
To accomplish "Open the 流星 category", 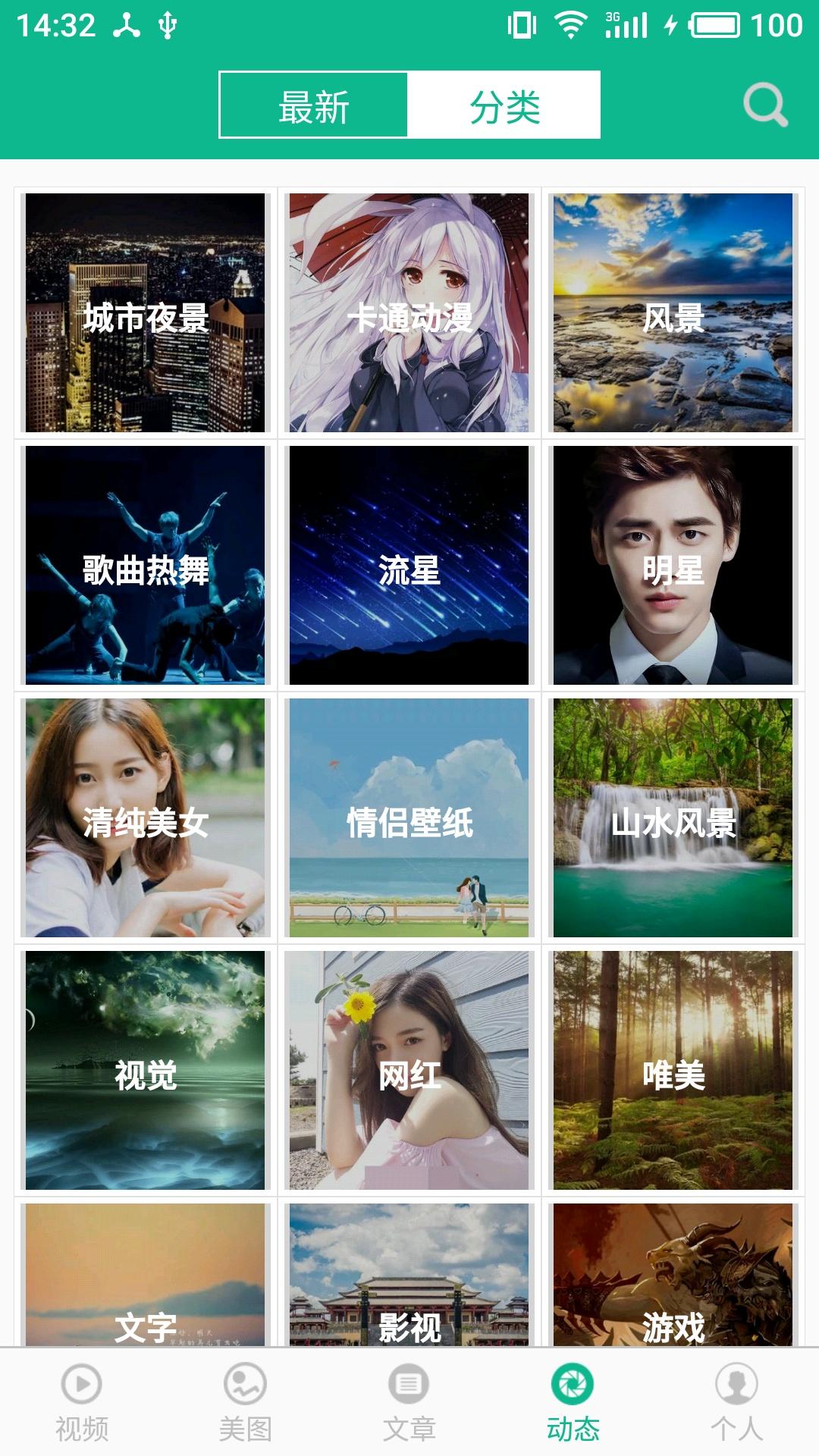I will tap(409, 566).
